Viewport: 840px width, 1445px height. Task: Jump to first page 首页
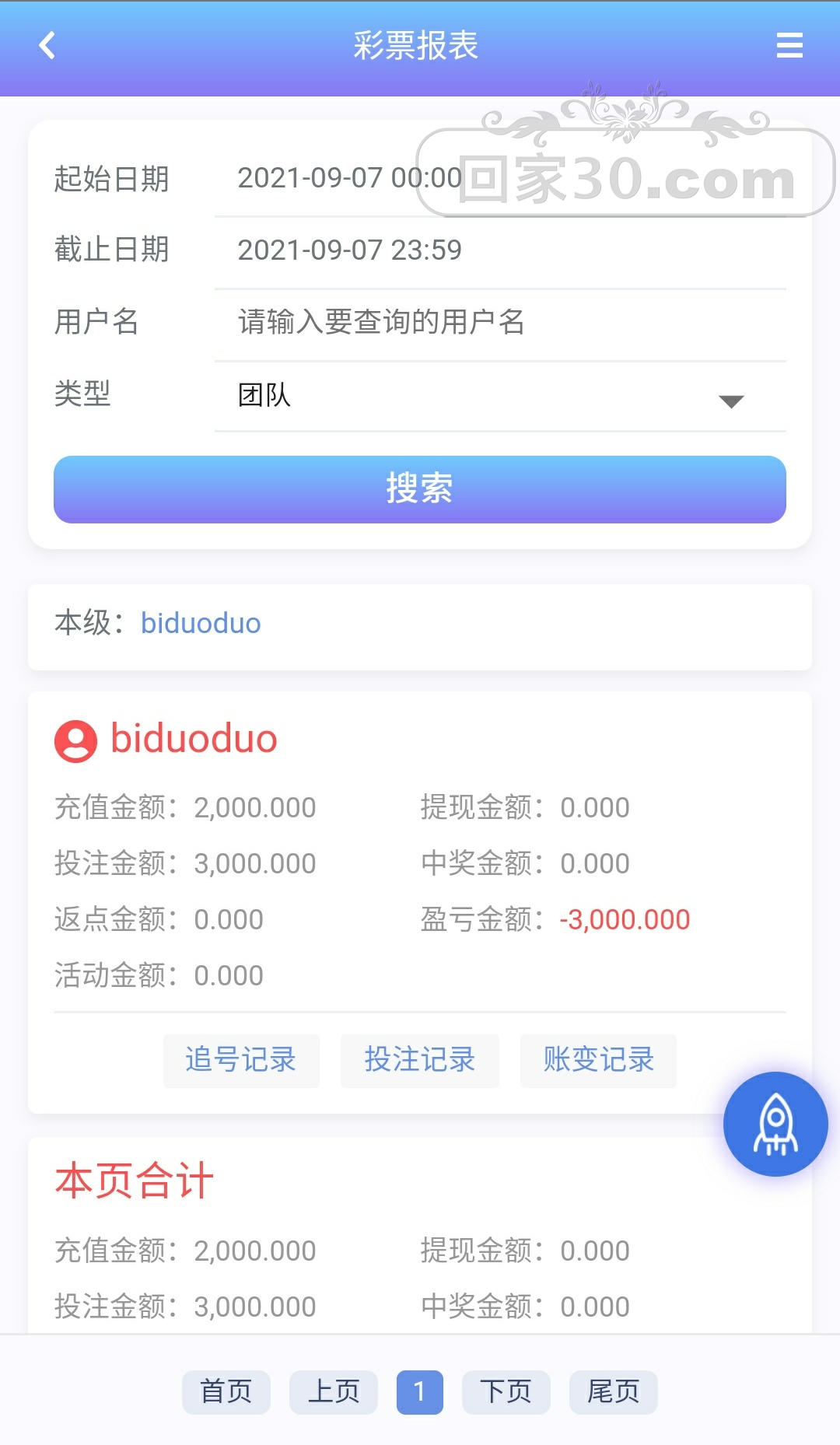(x=226, y=1392)
